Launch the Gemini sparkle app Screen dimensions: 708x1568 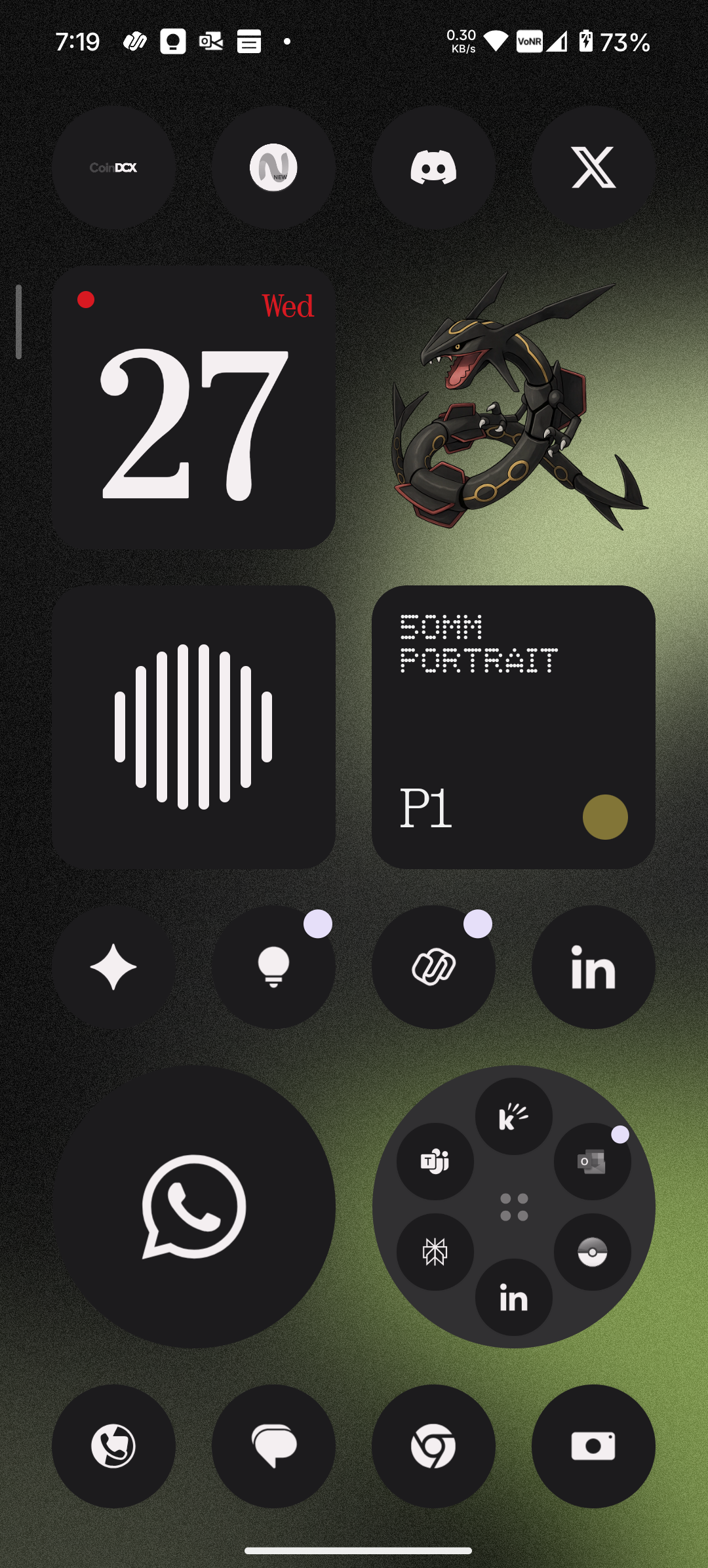113,967
